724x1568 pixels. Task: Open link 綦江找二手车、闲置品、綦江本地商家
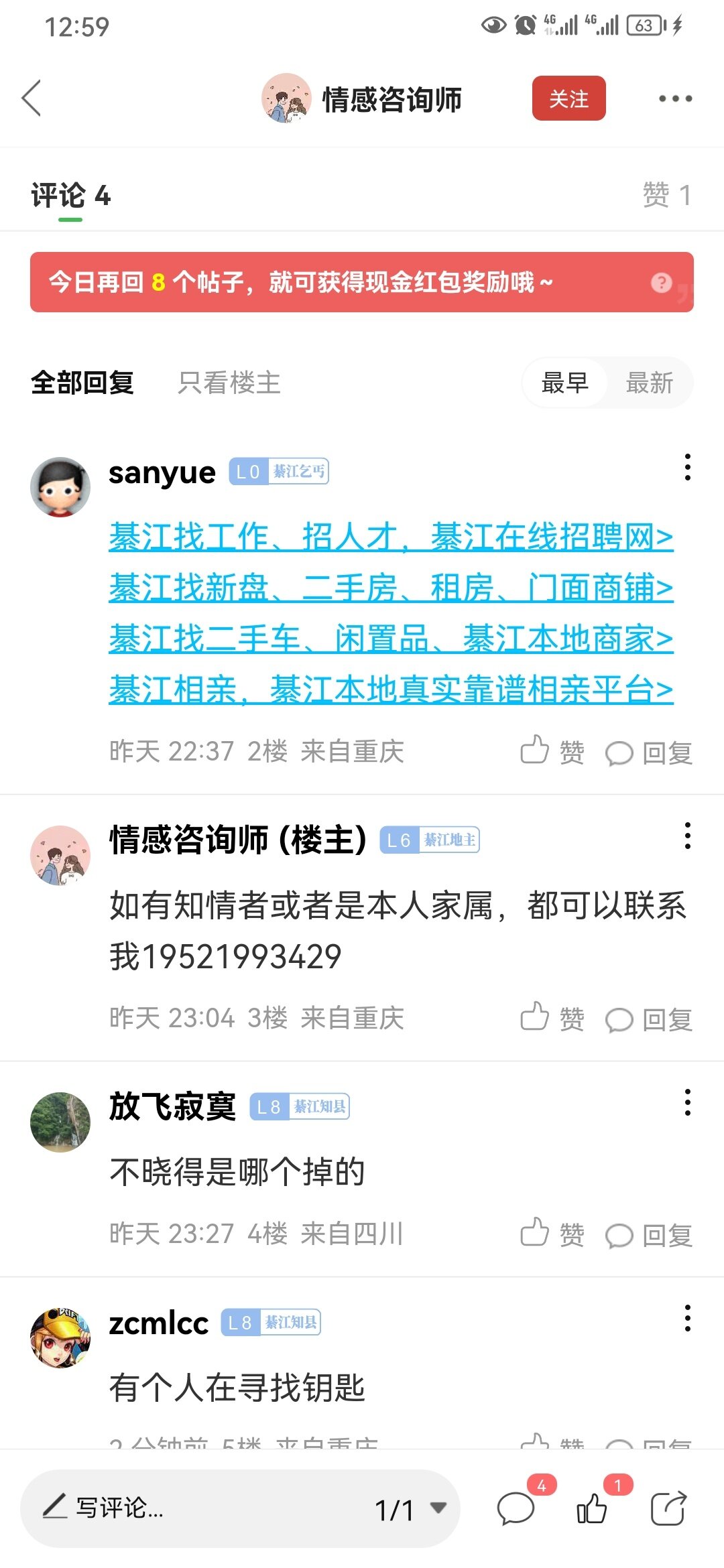pyautogui.click(x=391, y=639)
